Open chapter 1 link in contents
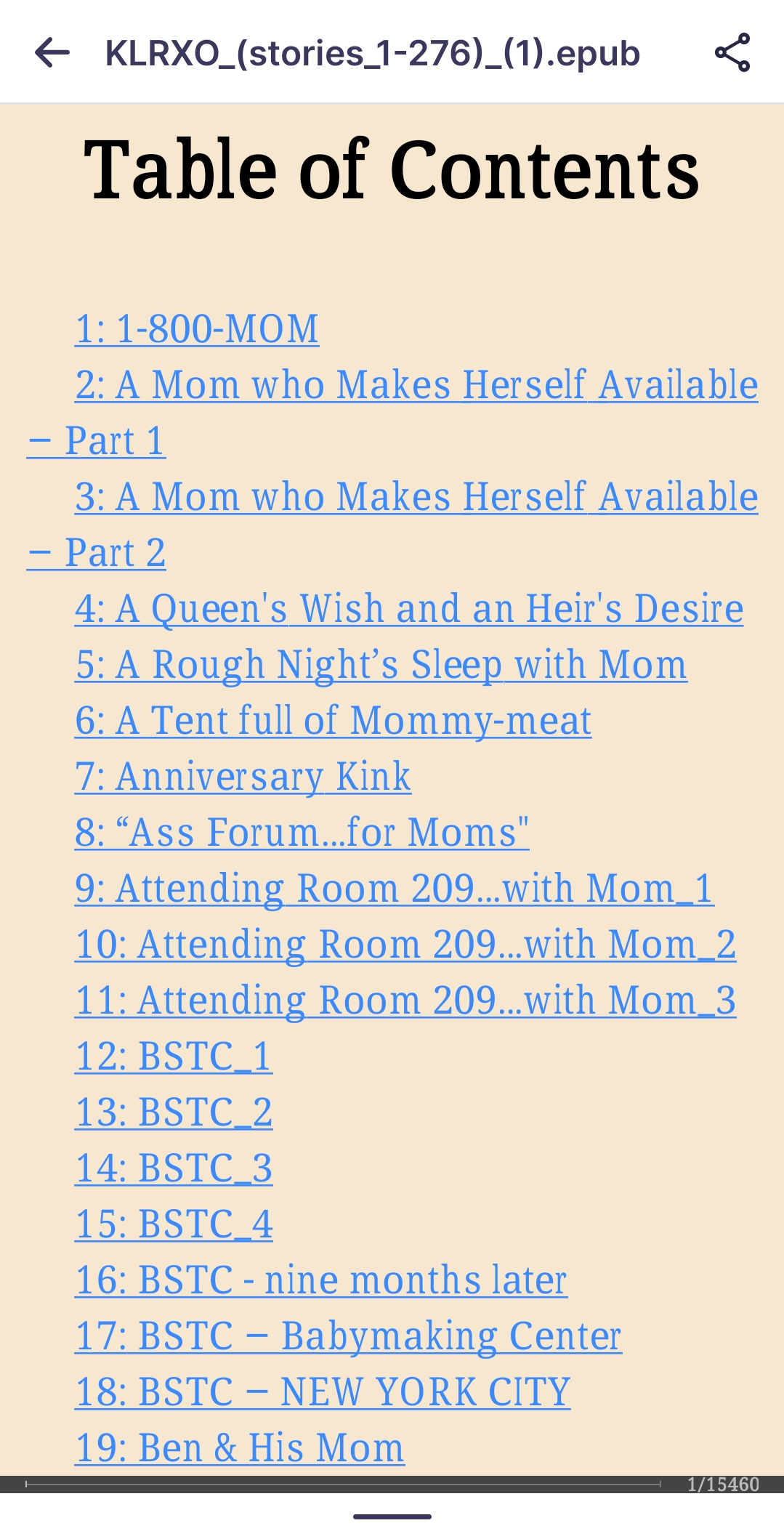784x1531 pixels. pyautogui.click(x=197, y=328)
